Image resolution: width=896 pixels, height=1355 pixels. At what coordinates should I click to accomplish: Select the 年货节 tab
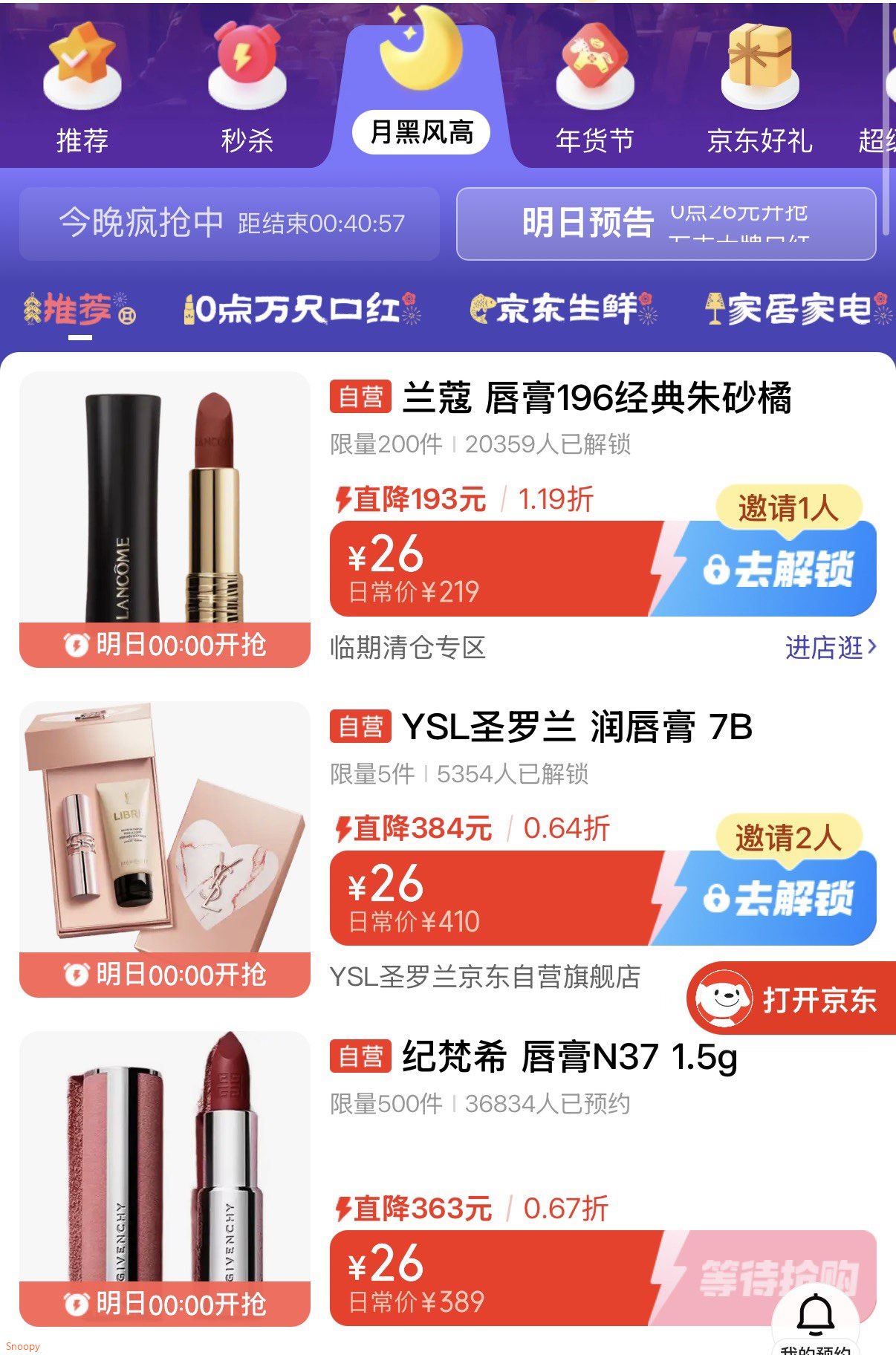tap(594, 89)
